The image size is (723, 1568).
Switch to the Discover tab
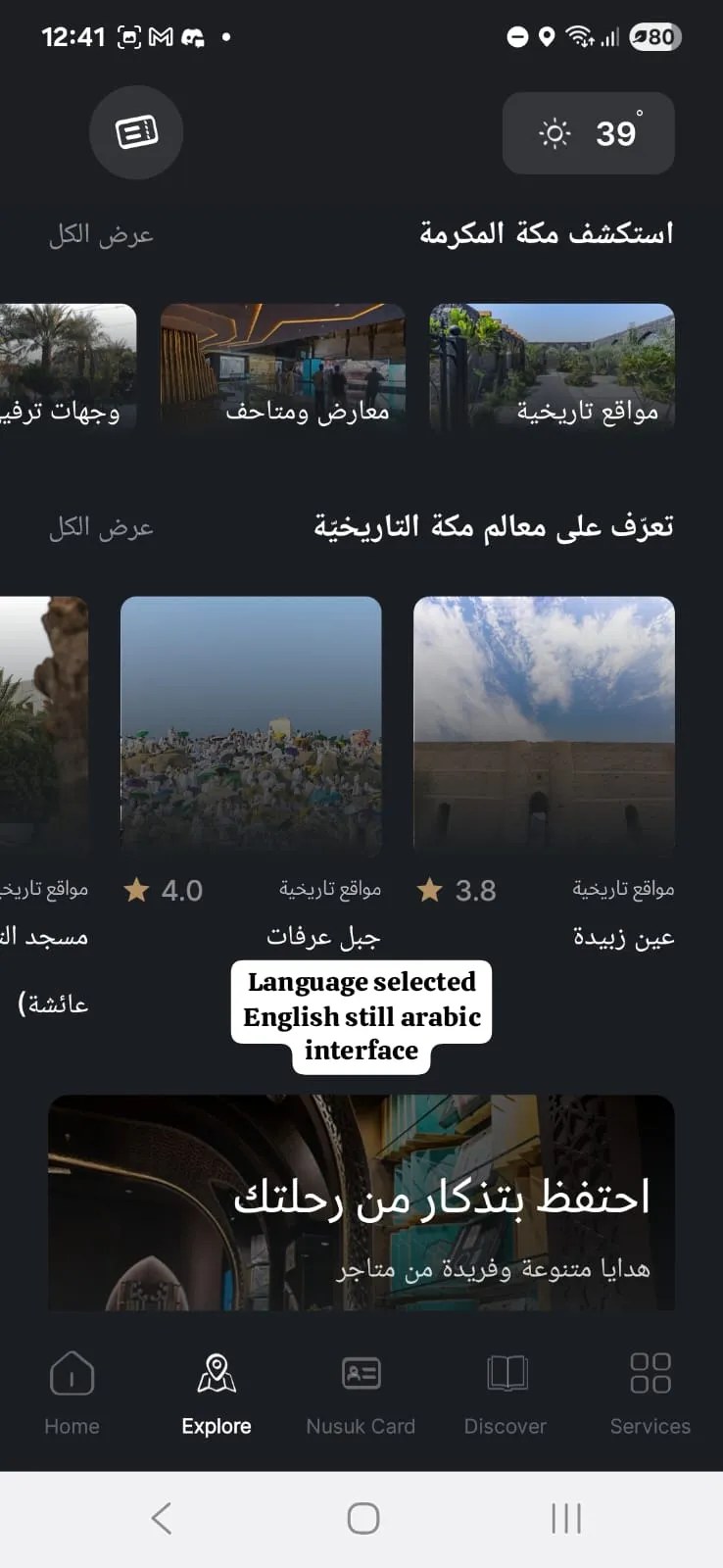[x=506, y=1392]
